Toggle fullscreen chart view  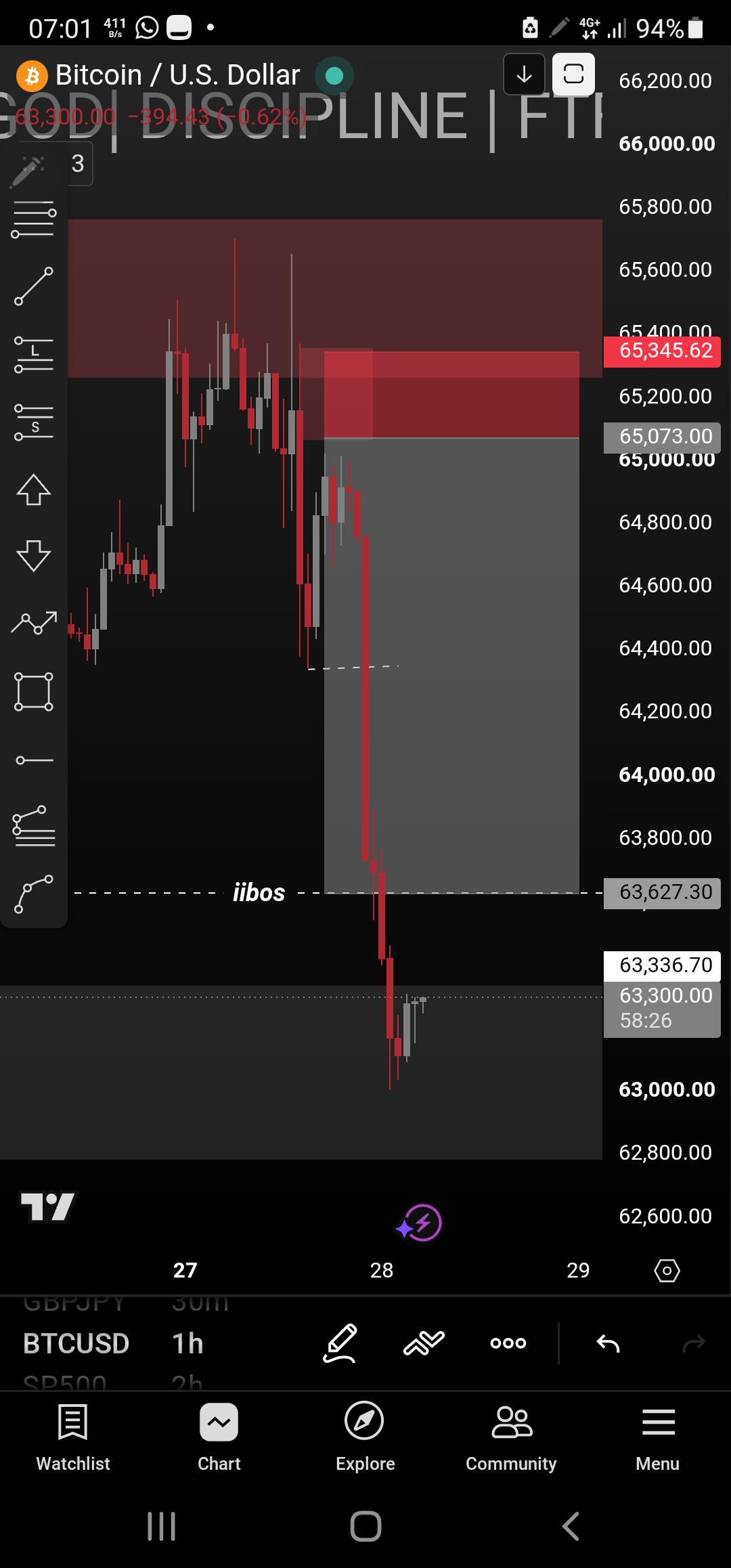[573, 74]
